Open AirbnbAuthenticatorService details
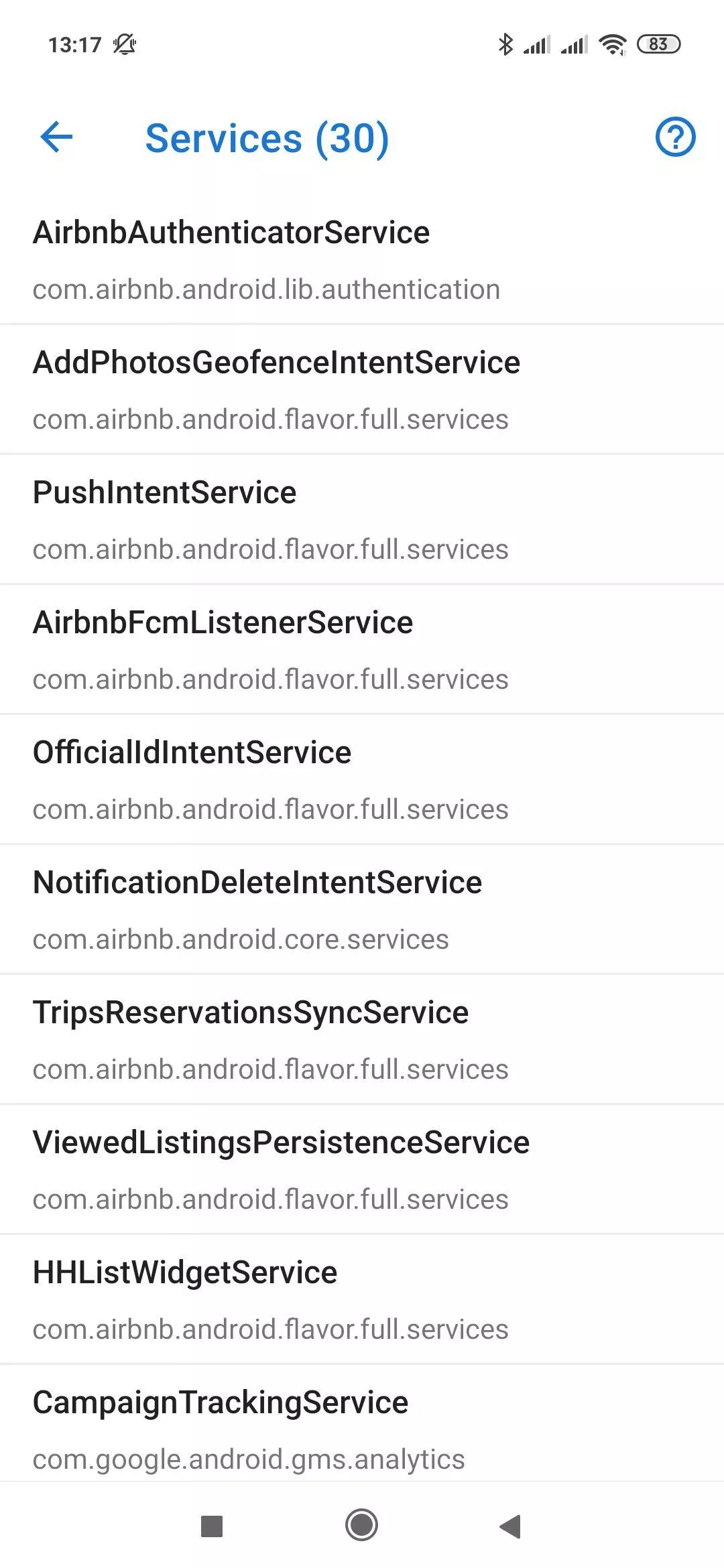This screenshot has width=724, height=1568. pos(362,260)
